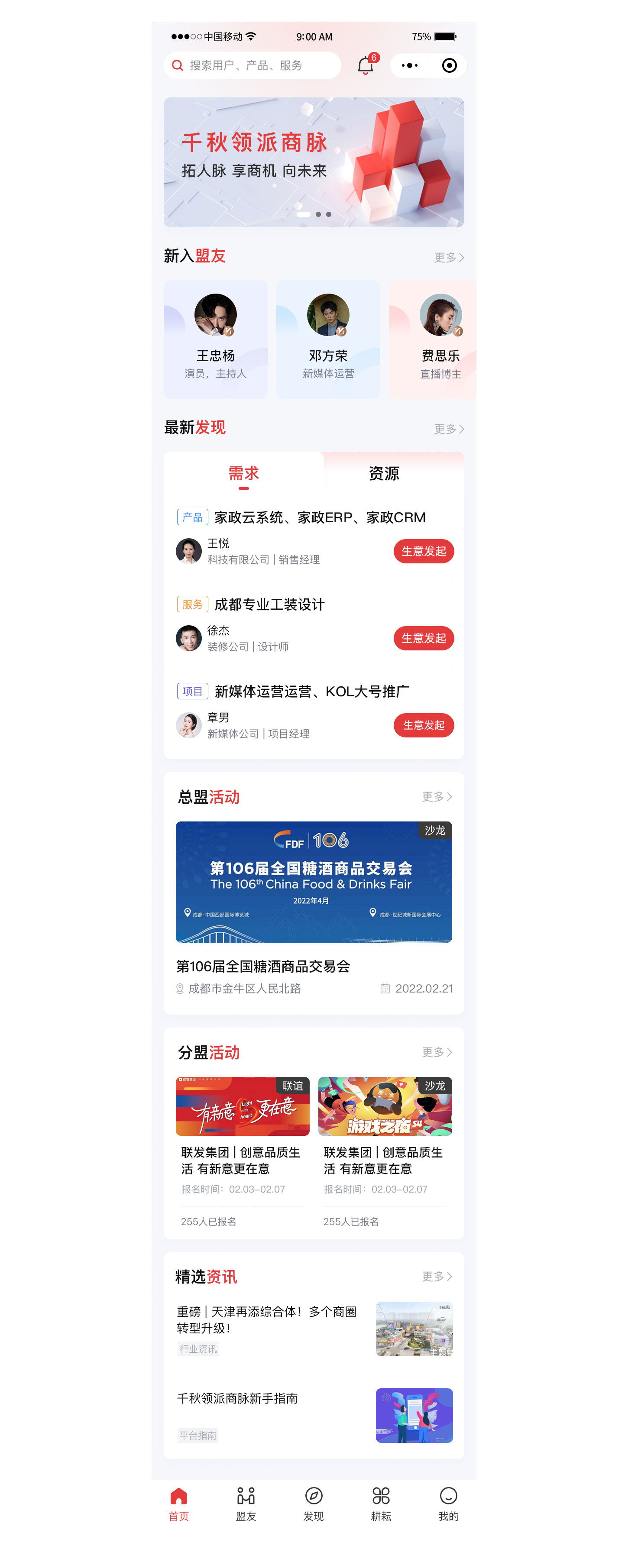Open the 千秋领派商脉 banner
This screenshot has width=628, height=1568.
pos(314,162)
